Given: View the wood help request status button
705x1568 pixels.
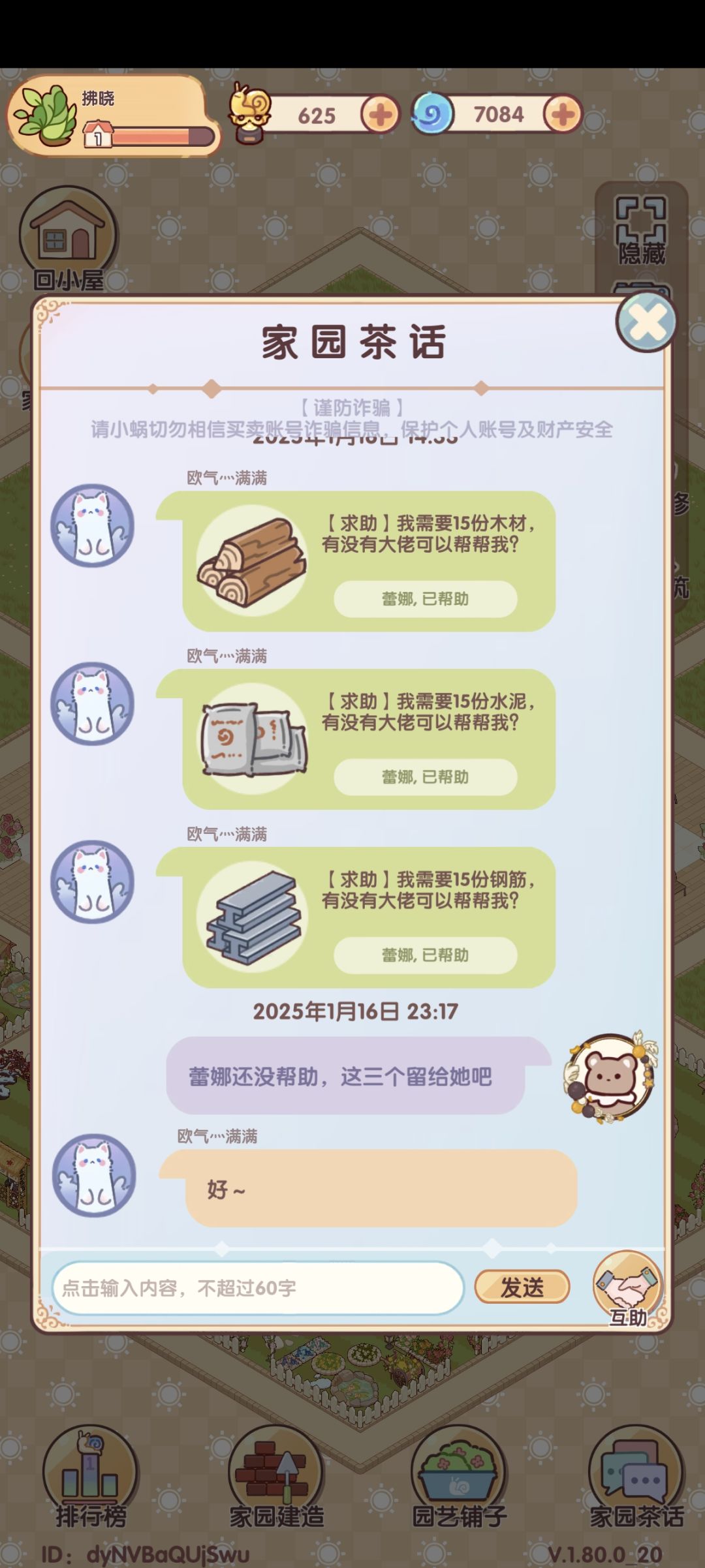Looking at the screenshot, I should [426, 598].
